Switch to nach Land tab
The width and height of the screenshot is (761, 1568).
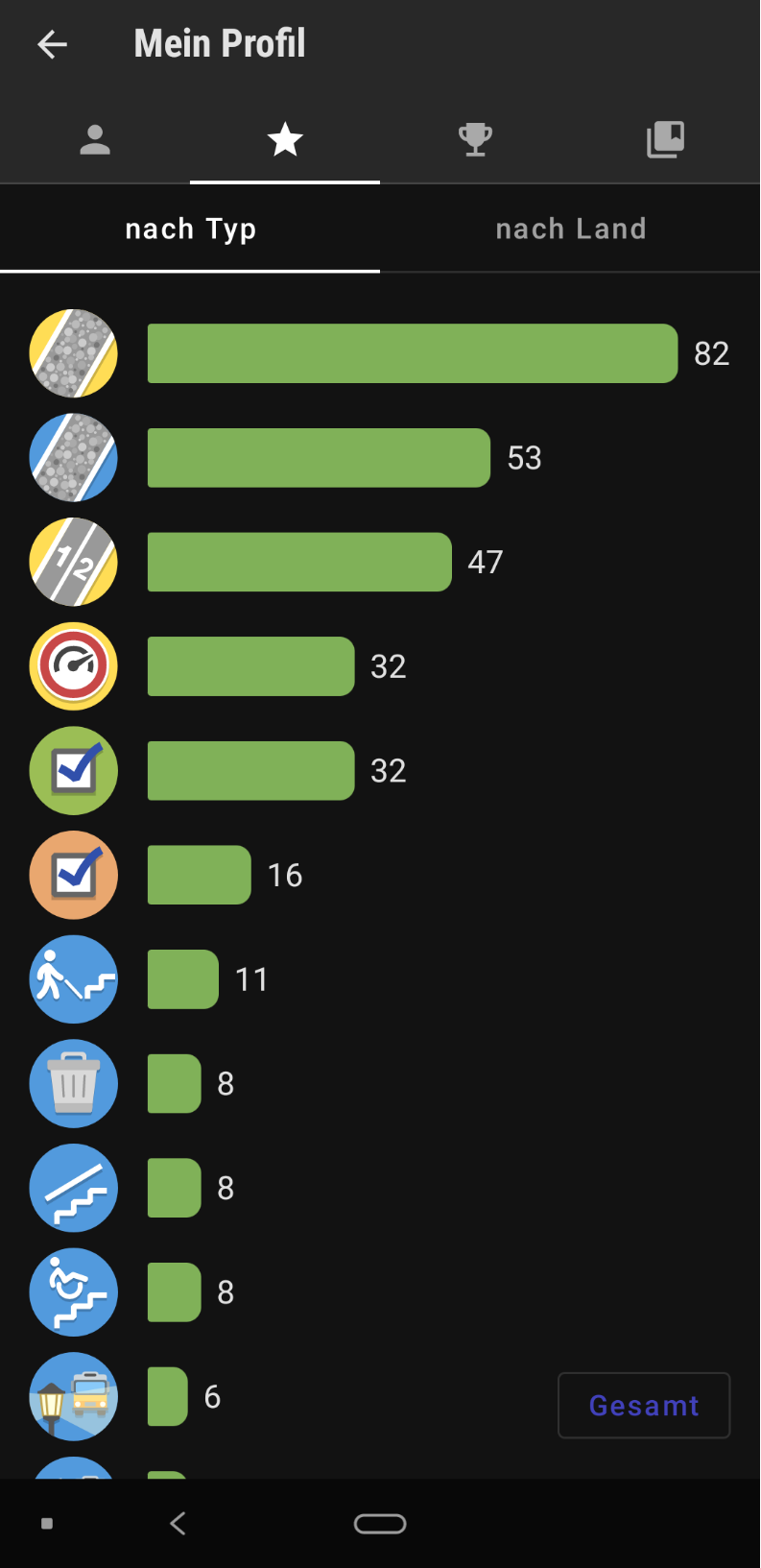click(x=571, y=229)
